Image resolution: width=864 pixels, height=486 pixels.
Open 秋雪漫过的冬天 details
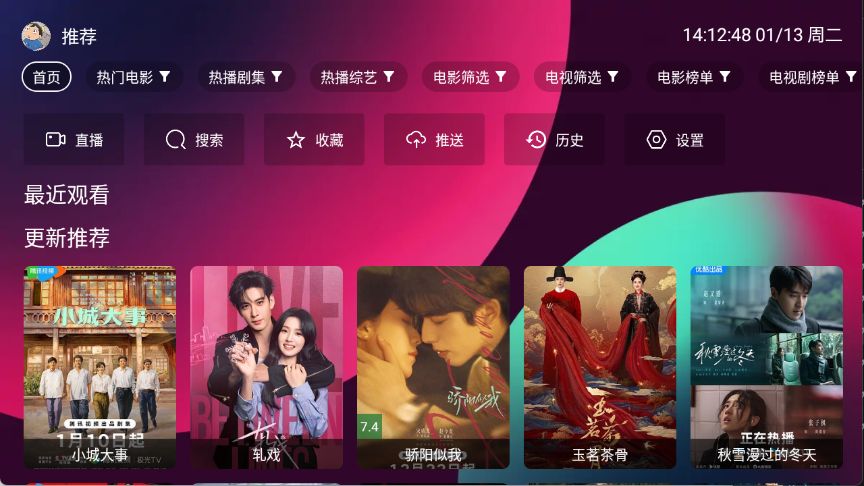click(x=767, y=367)
